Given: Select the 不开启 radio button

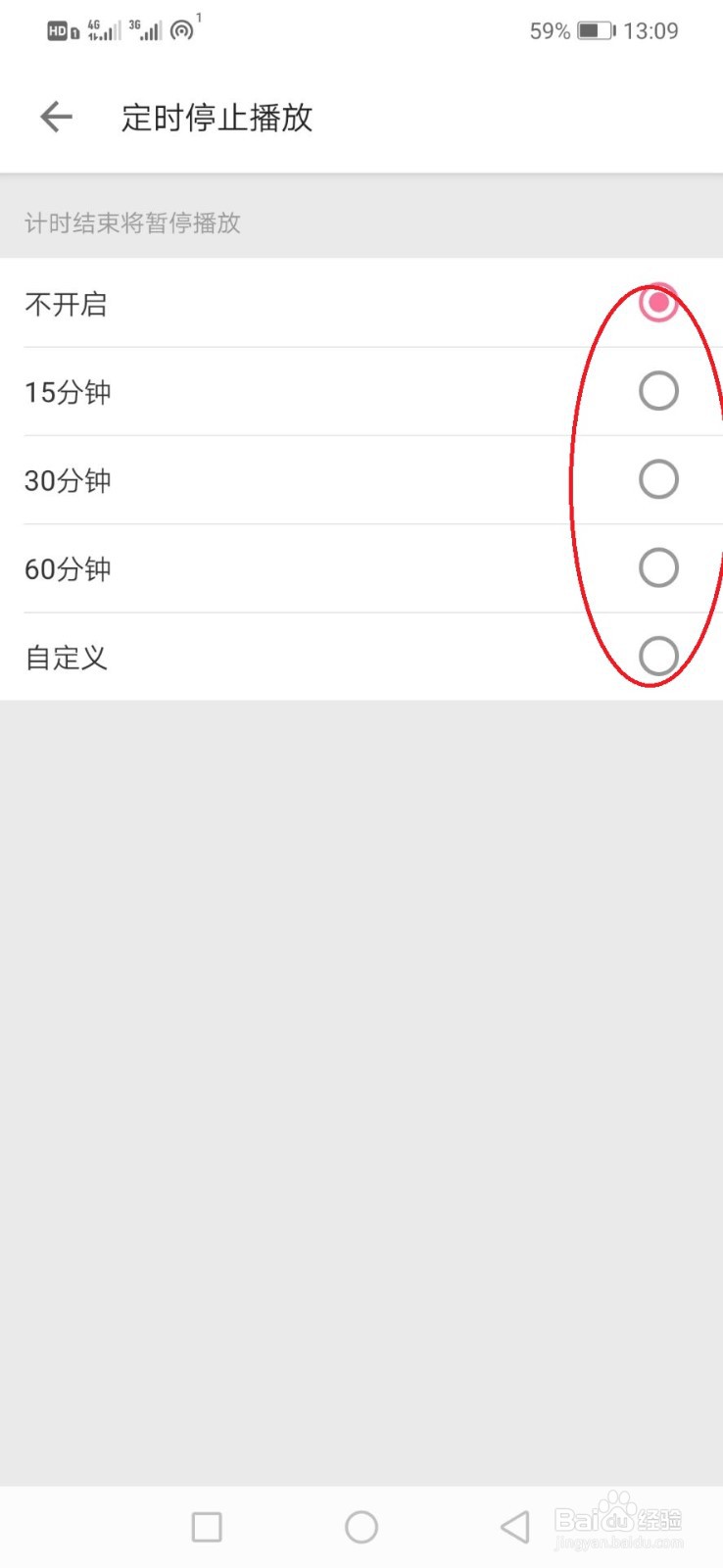Looking at the screenshot, I should tap(657, 303).
